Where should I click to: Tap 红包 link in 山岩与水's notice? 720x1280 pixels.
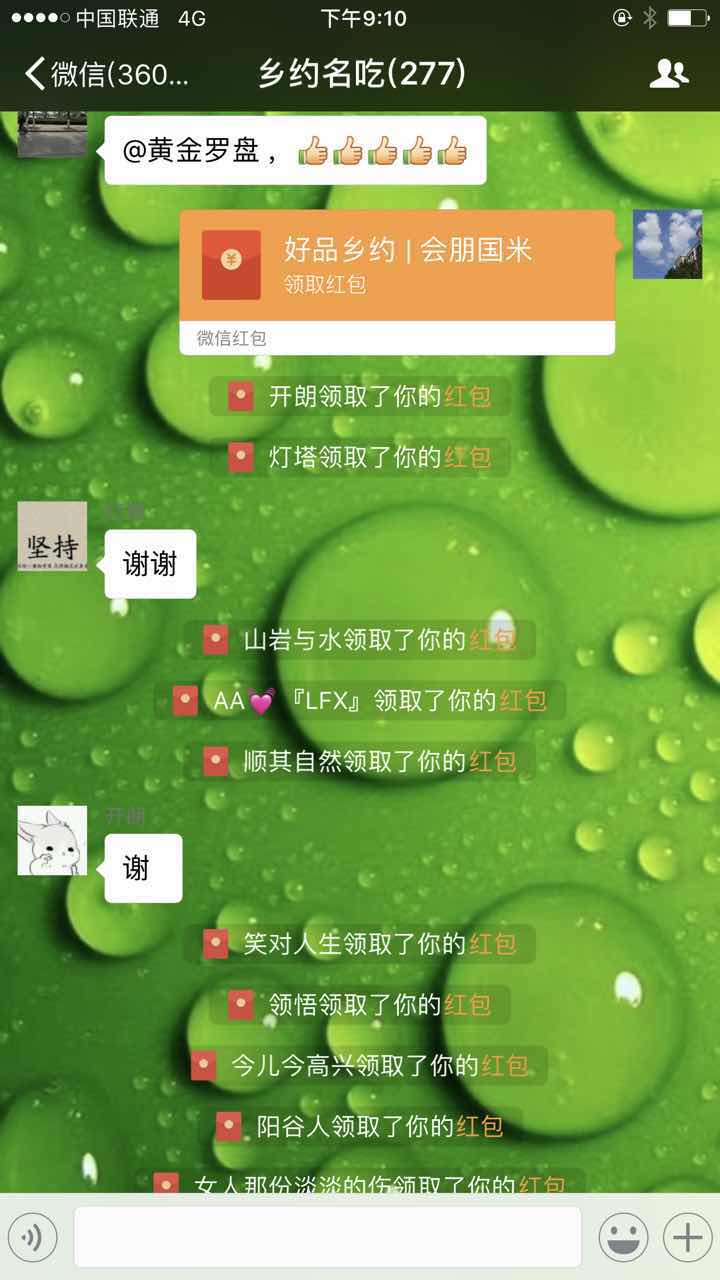click(x=493, y=640)
